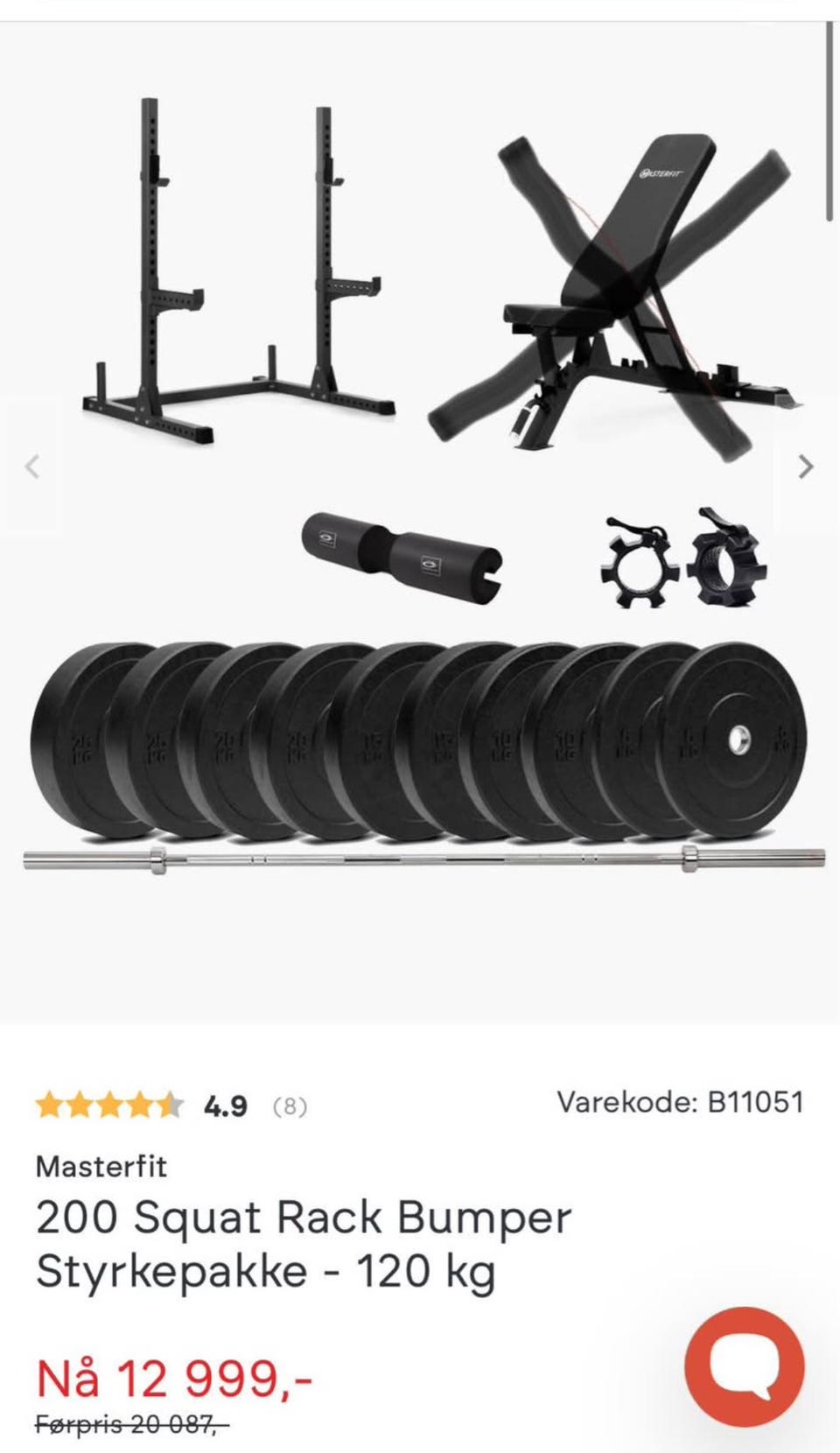Screen dimensions: 840x1453
Task: View the 4.9 star rating reviews
Action: (x=171, y=1106)
